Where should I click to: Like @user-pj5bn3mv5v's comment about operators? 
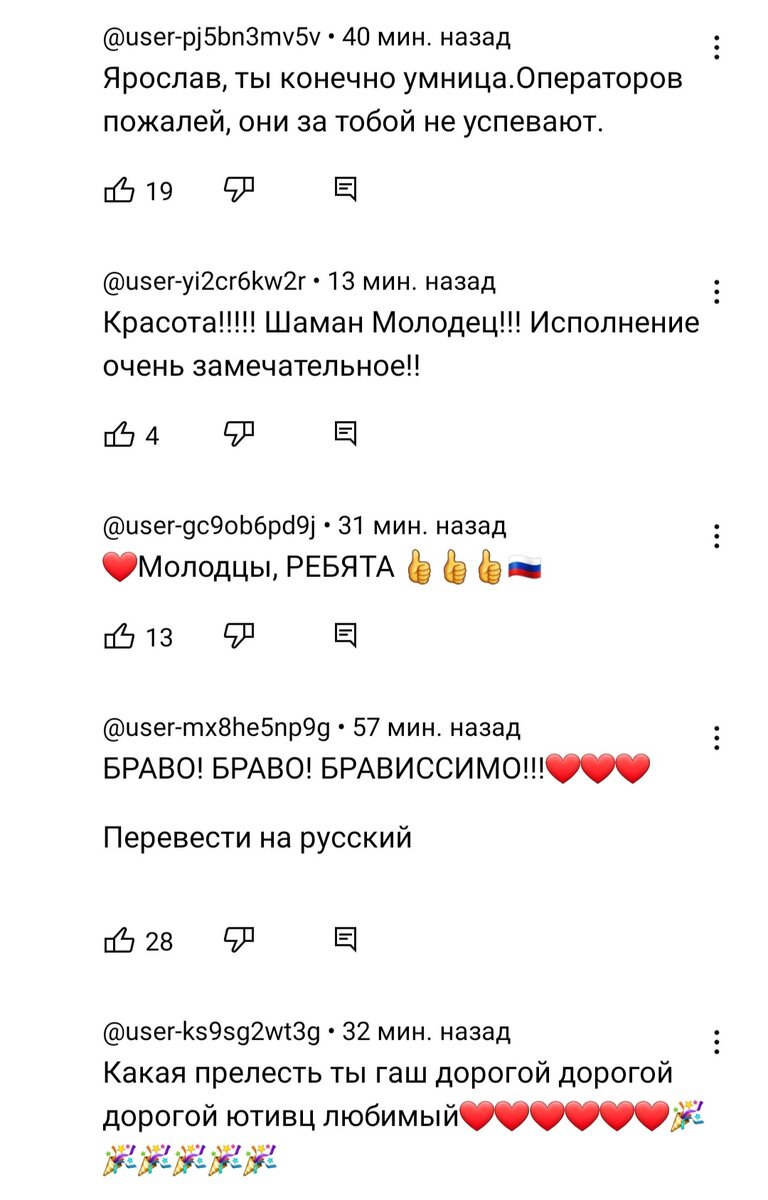(121, 190)
